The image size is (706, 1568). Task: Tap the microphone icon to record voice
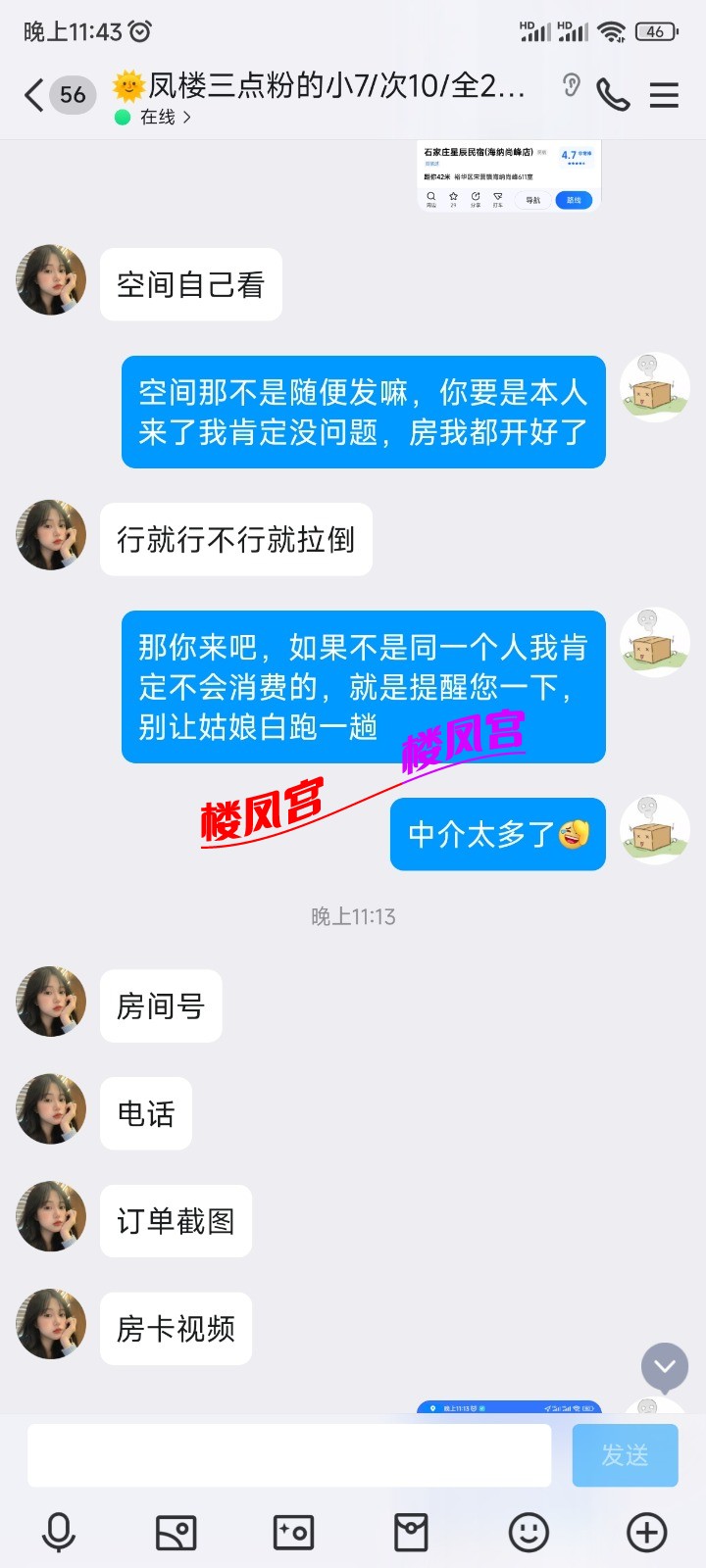click(x=61, y=1534)
